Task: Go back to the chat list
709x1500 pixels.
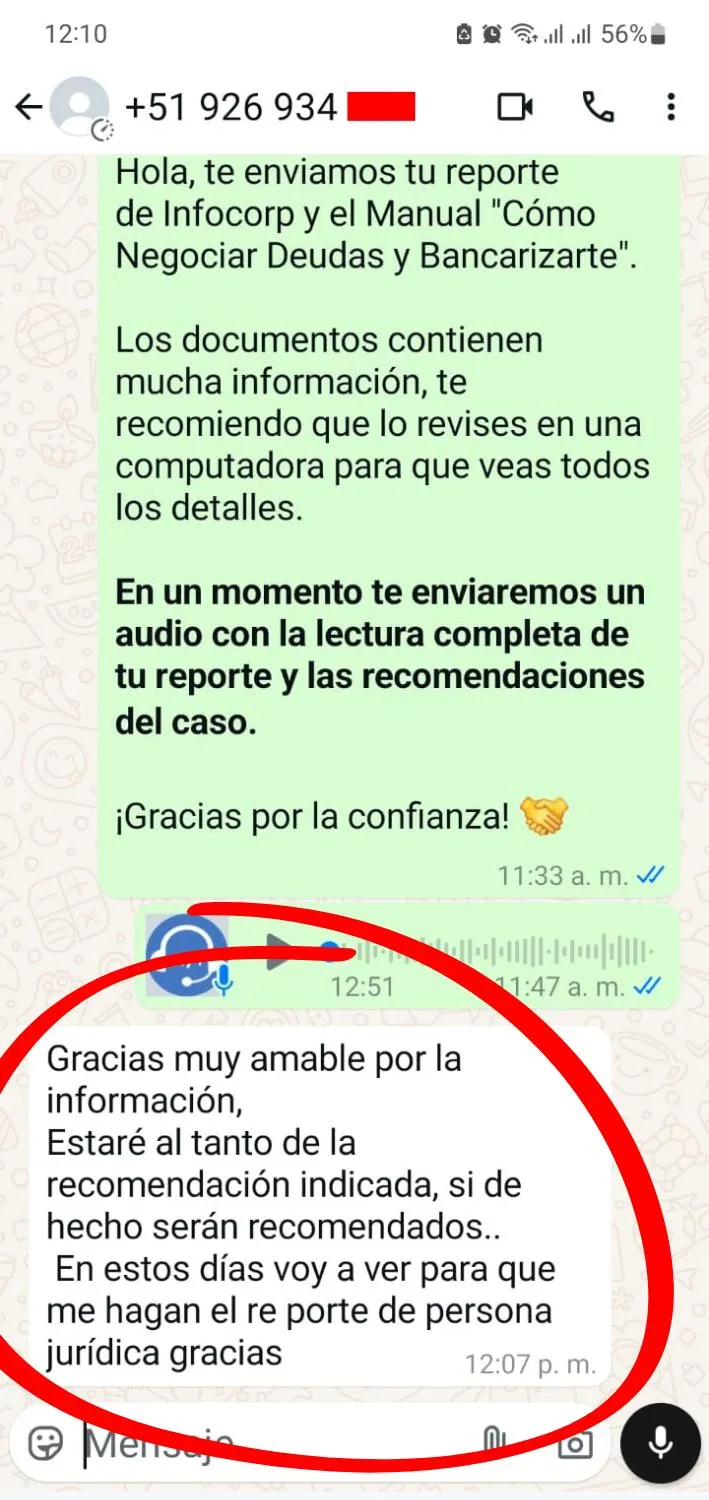Action: 28,107
